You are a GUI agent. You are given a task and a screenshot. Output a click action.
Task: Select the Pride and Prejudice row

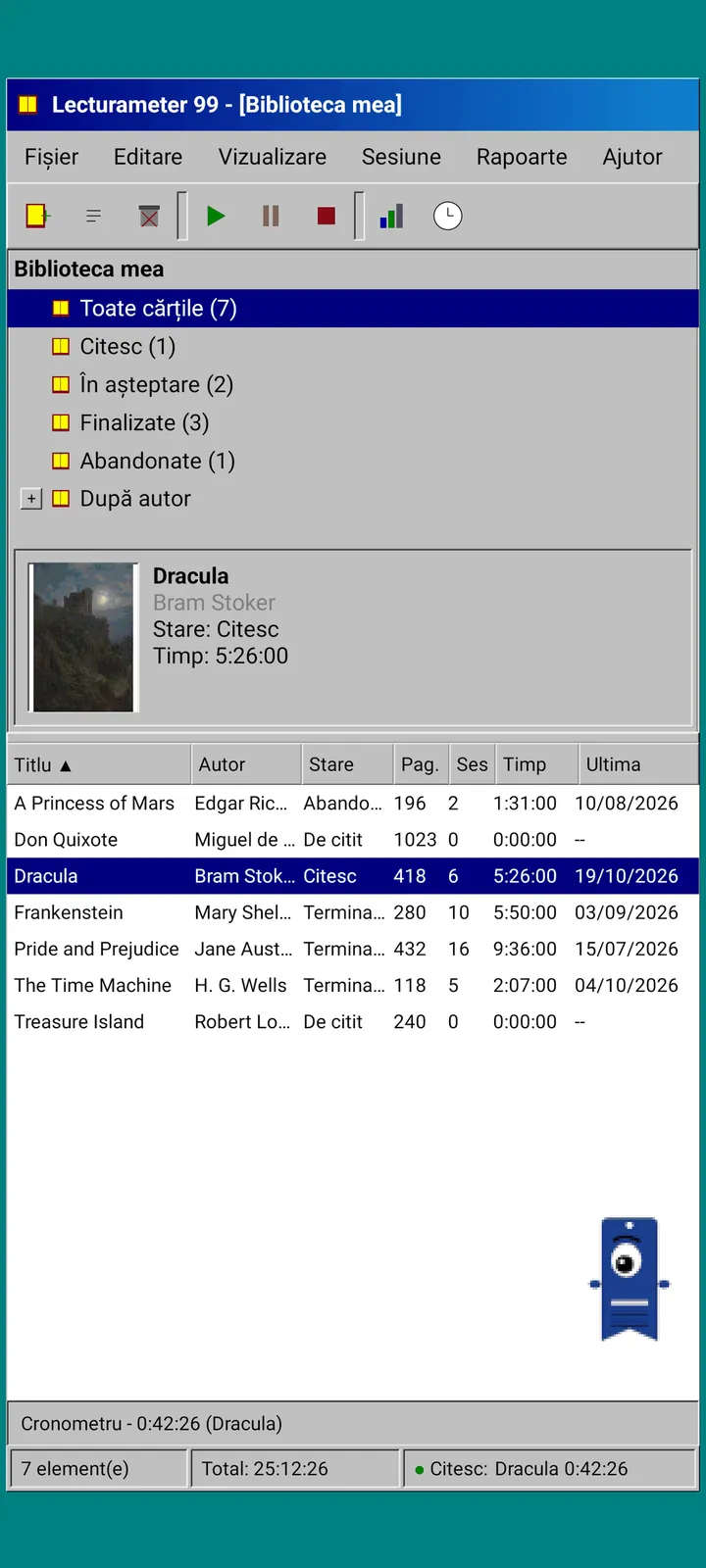[353, 949]
